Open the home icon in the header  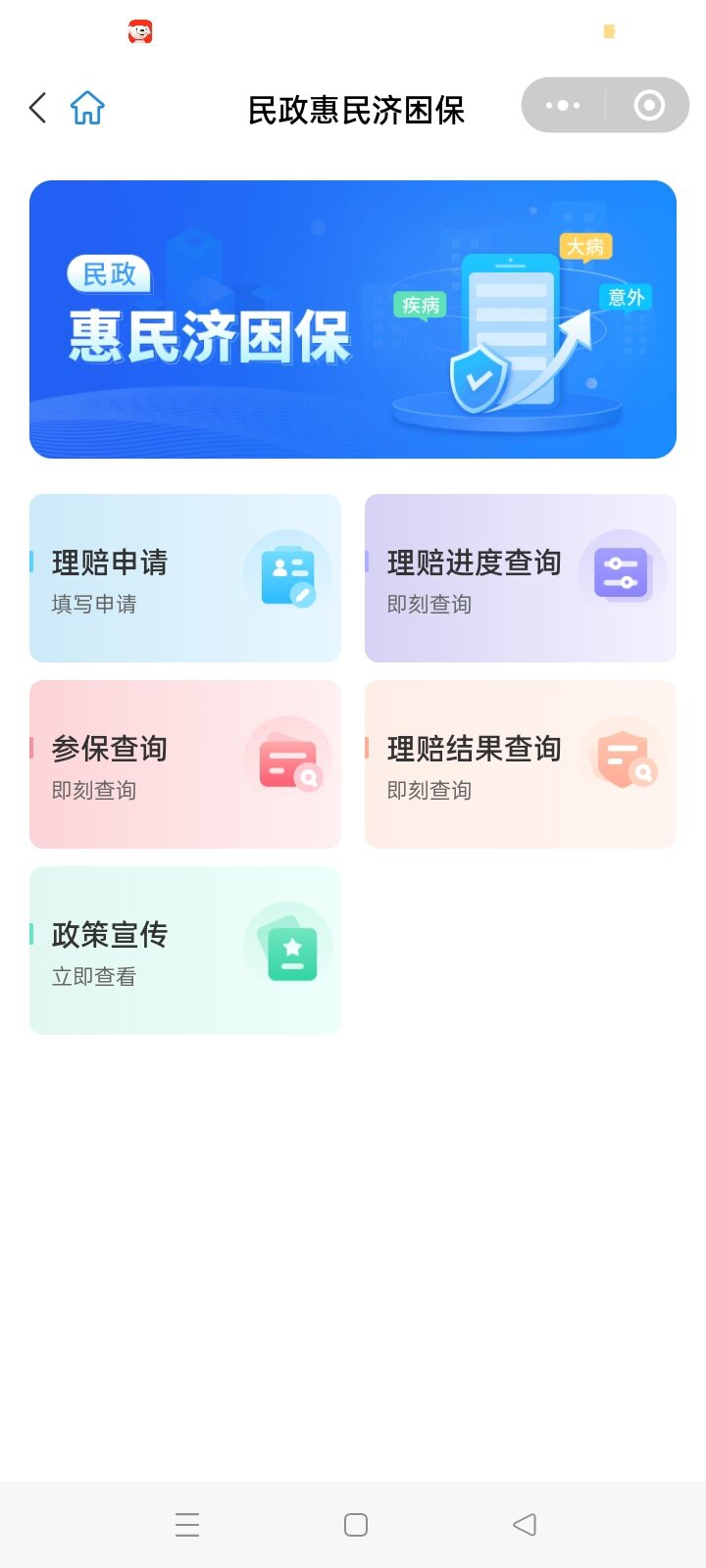[87, 108]
